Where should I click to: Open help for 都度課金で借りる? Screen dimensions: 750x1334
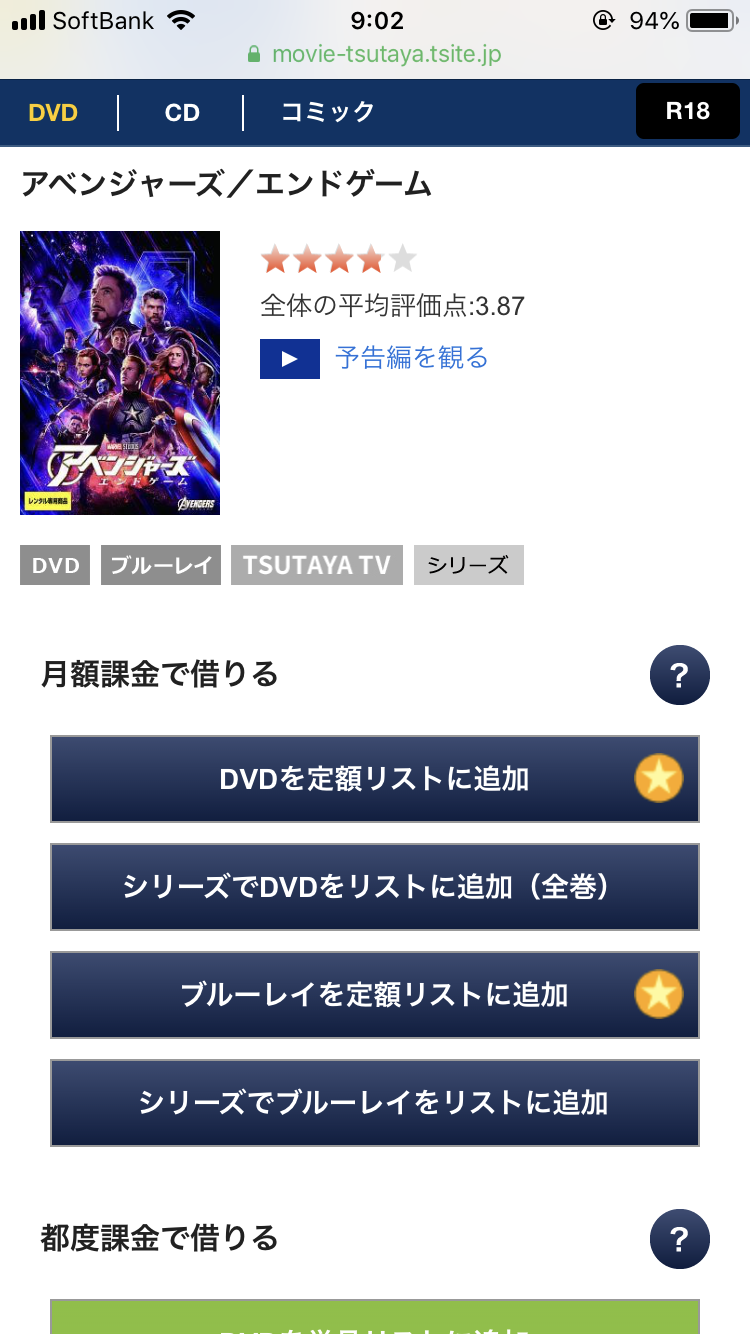click(679, 1240)
